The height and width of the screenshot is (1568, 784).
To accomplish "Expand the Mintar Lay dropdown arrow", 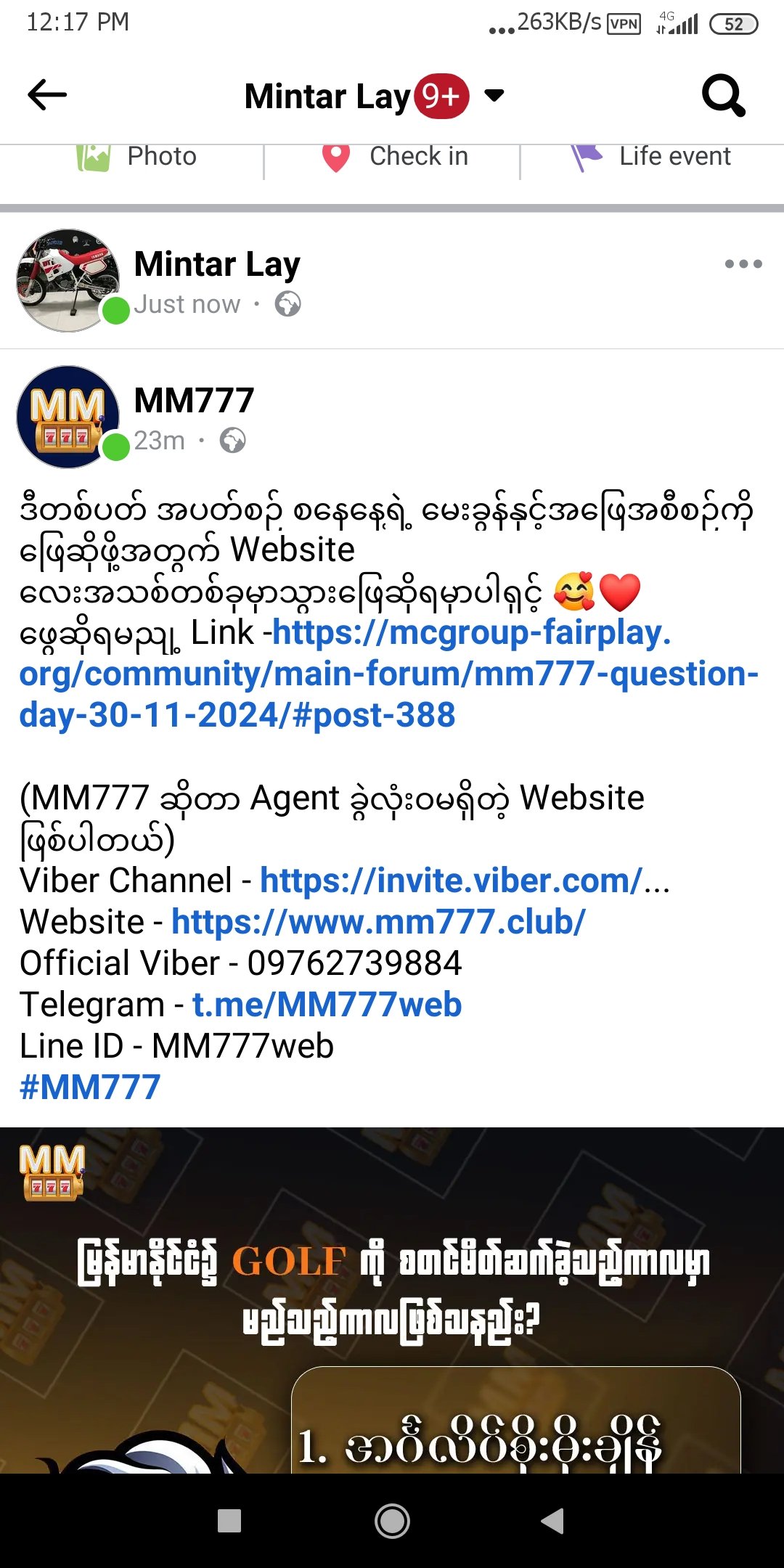I will click(x=494, y=95).
